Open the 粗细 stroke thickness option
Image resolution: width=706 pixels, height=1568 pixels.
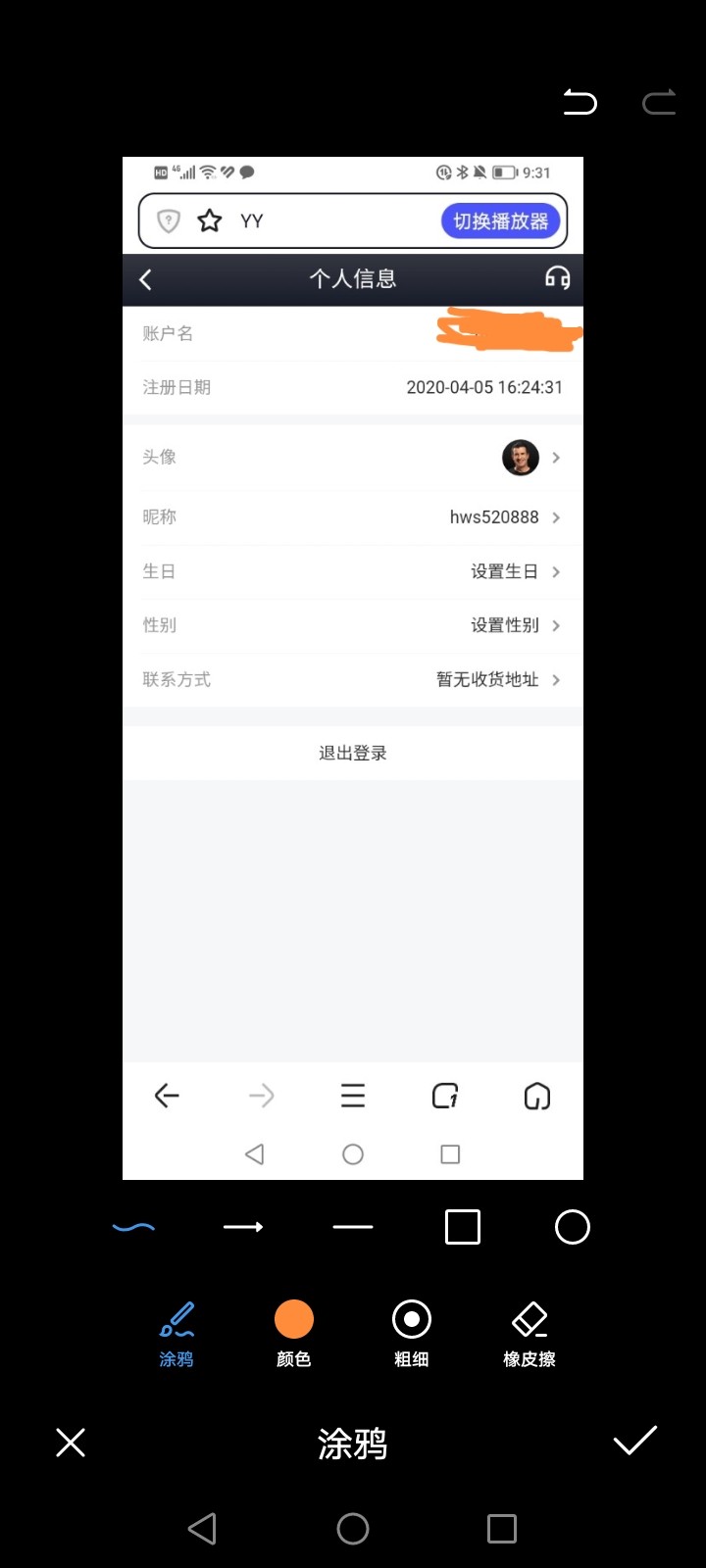(412, 1334)
